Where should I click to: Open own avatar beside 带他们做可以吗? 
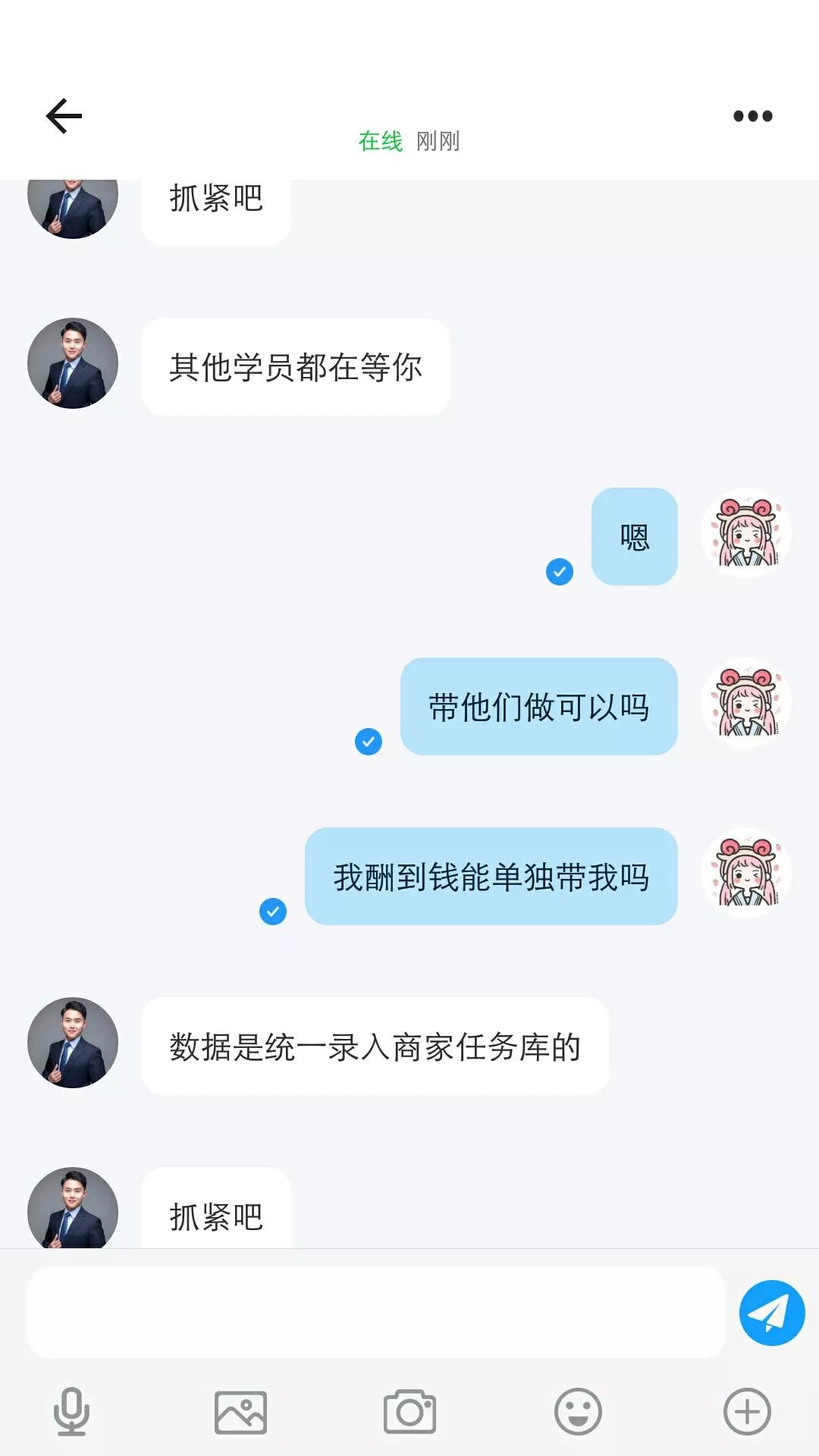click(x=746, y=703)
